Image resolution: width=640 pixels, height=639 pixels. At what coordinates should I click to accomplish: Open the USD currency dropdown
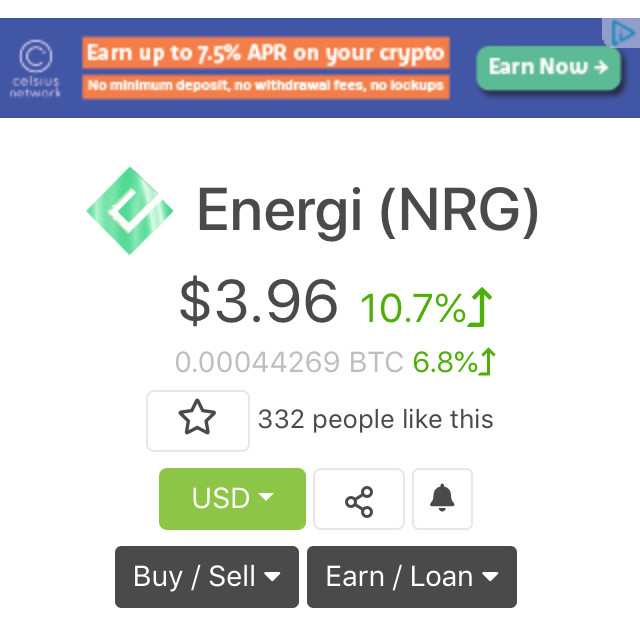tap(232, 498)
